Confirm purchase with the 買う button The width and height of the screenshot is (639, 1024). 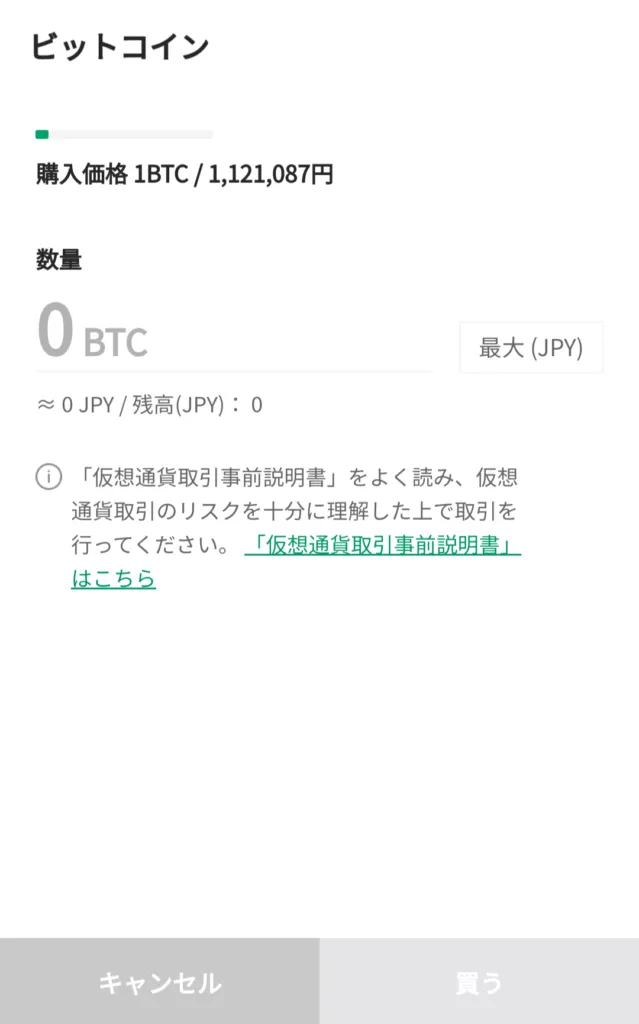[x=480, y=982]
